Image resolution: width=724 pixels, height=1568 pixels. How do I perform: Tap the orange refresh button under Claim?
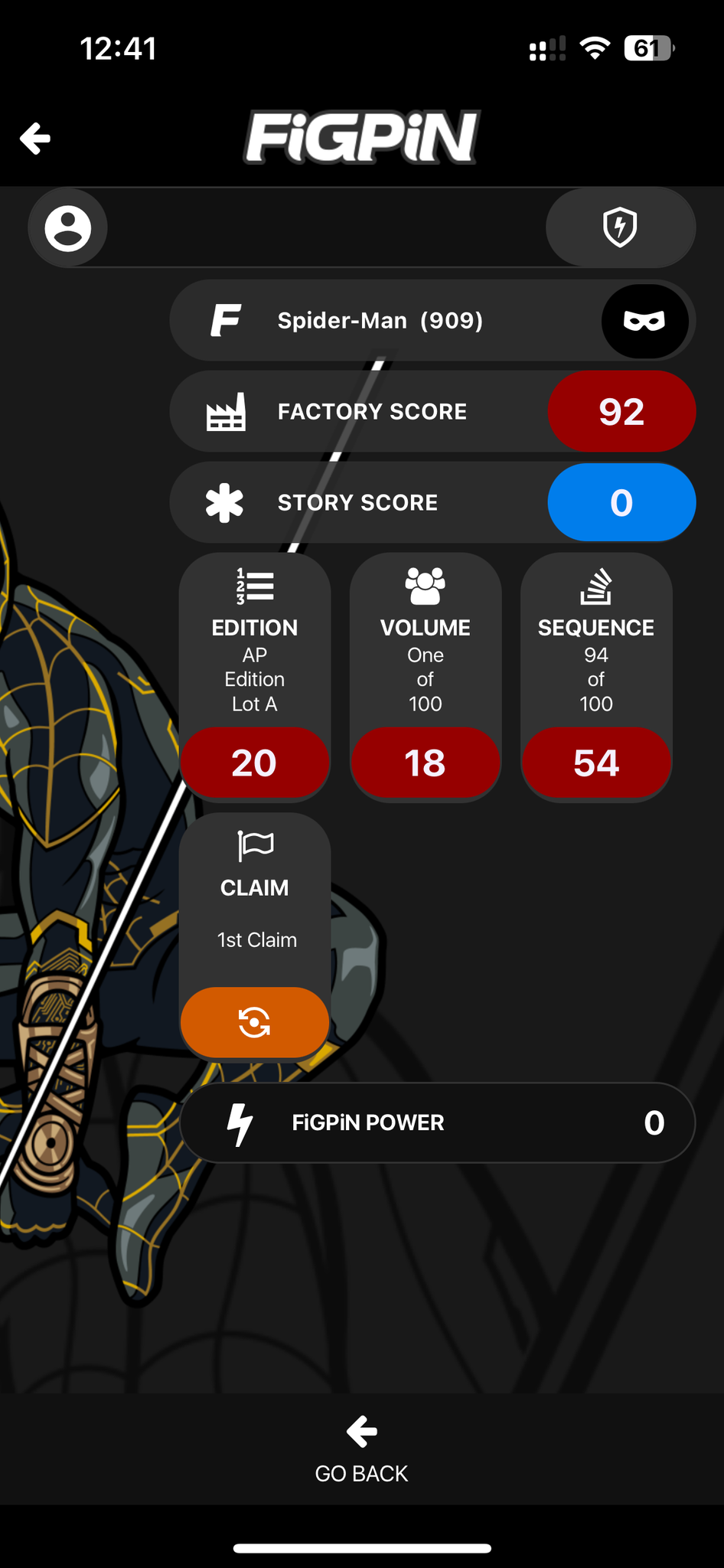pyautogui.click(x=254, y=1022)
